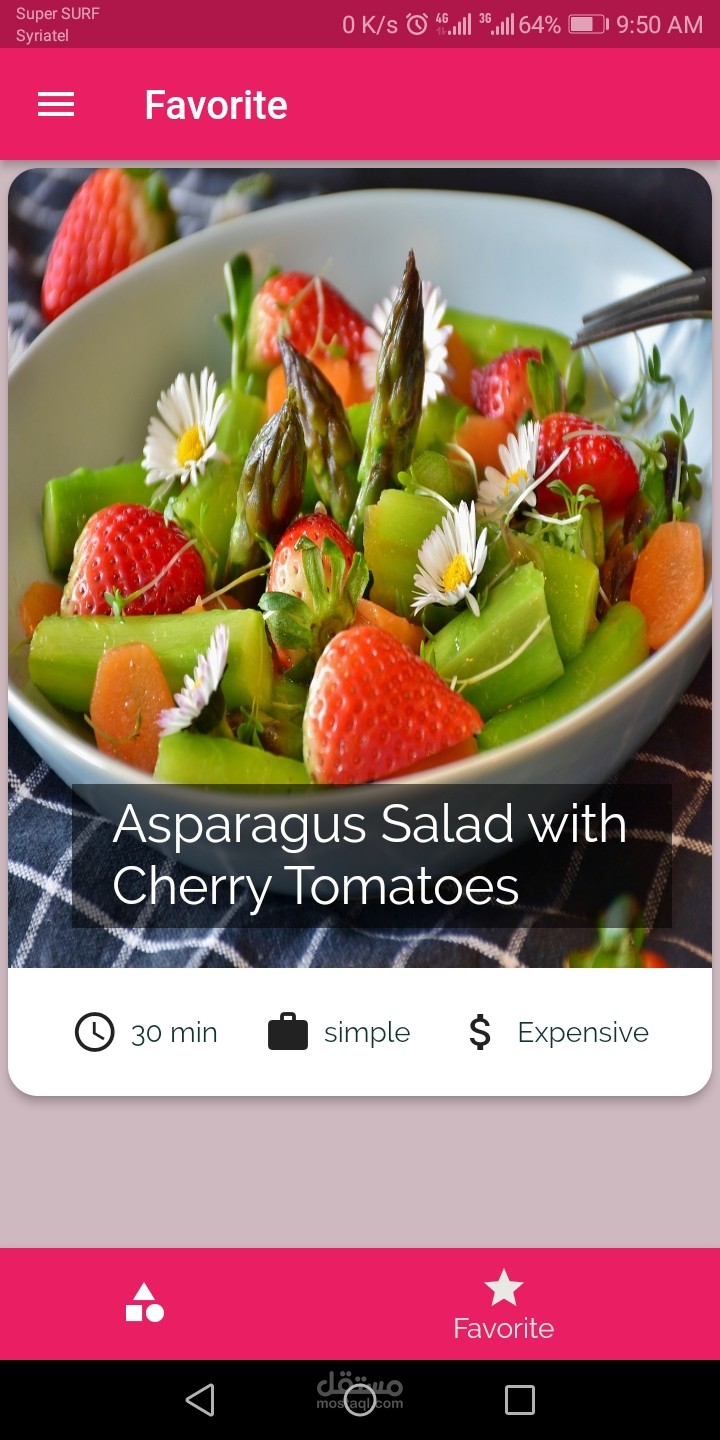Switch to the categories tab
Screen dimensions: 720x1440
145,1303
